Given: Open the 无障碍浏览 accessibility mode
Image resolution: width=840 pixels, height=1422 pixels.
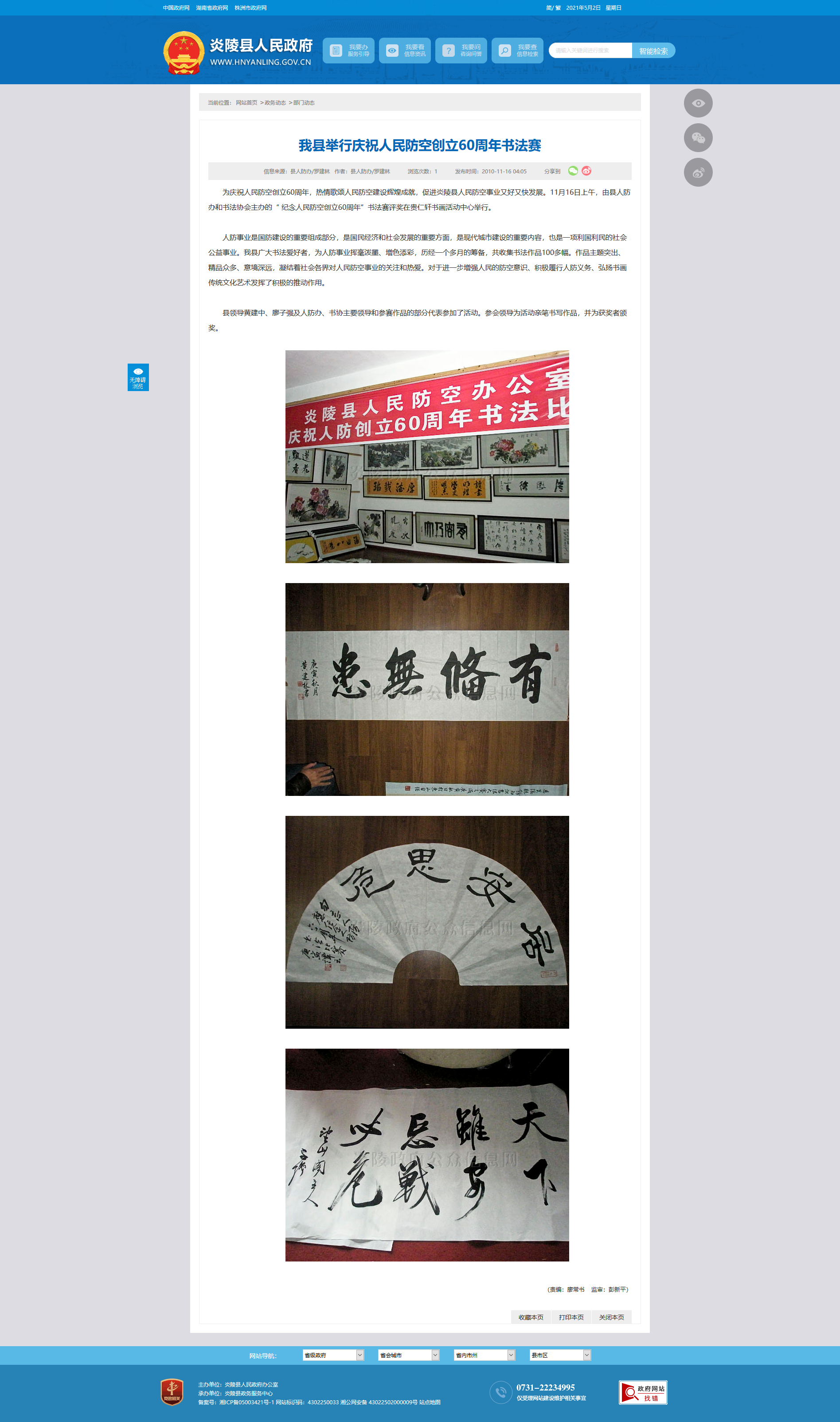Looking at the screenshot, I should [x=138, y=377].
